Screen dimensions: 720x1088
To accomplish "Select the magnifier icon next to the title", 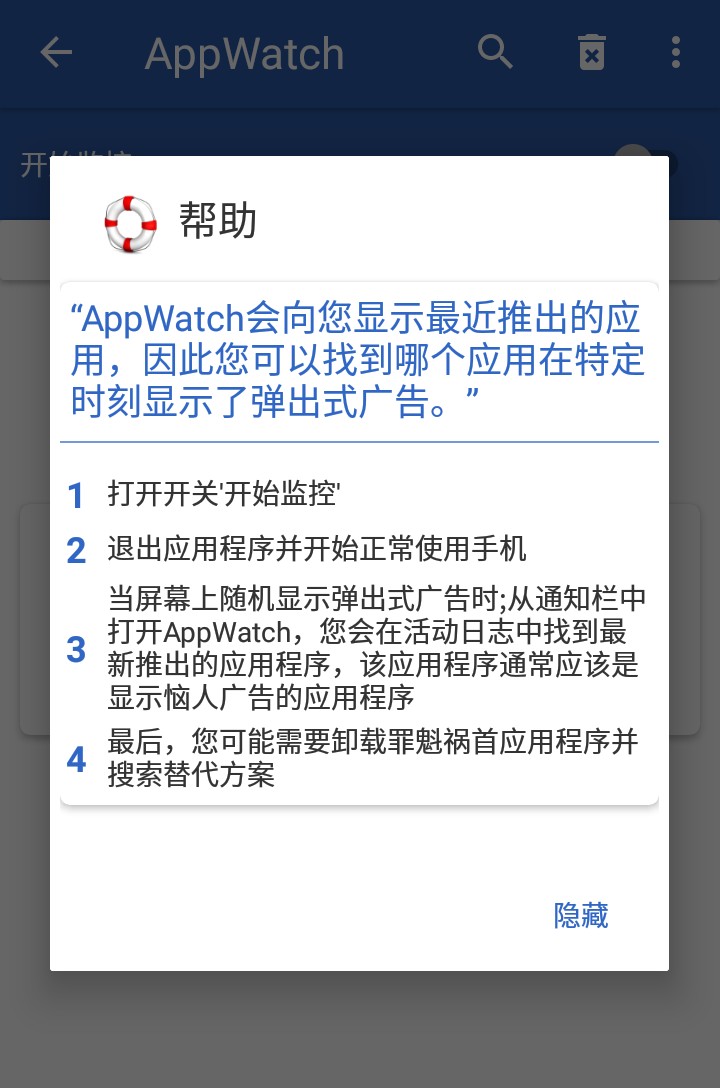I will pos(495,53).
